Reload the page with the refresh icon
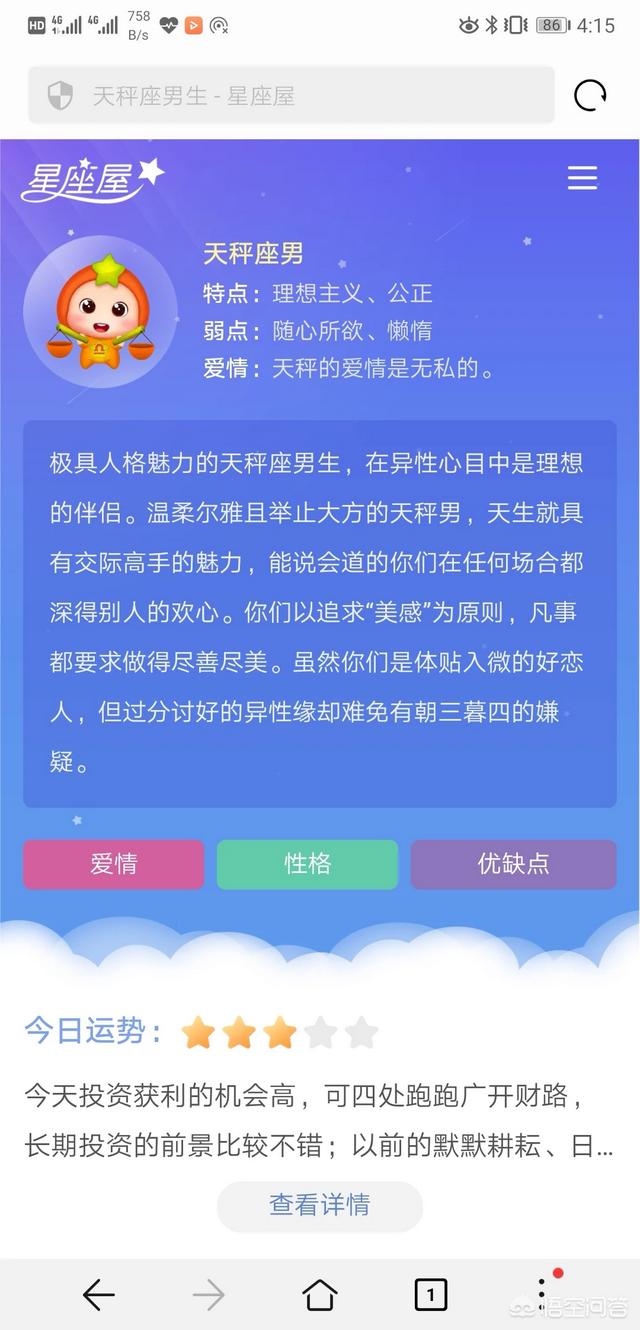 [590, 96]
